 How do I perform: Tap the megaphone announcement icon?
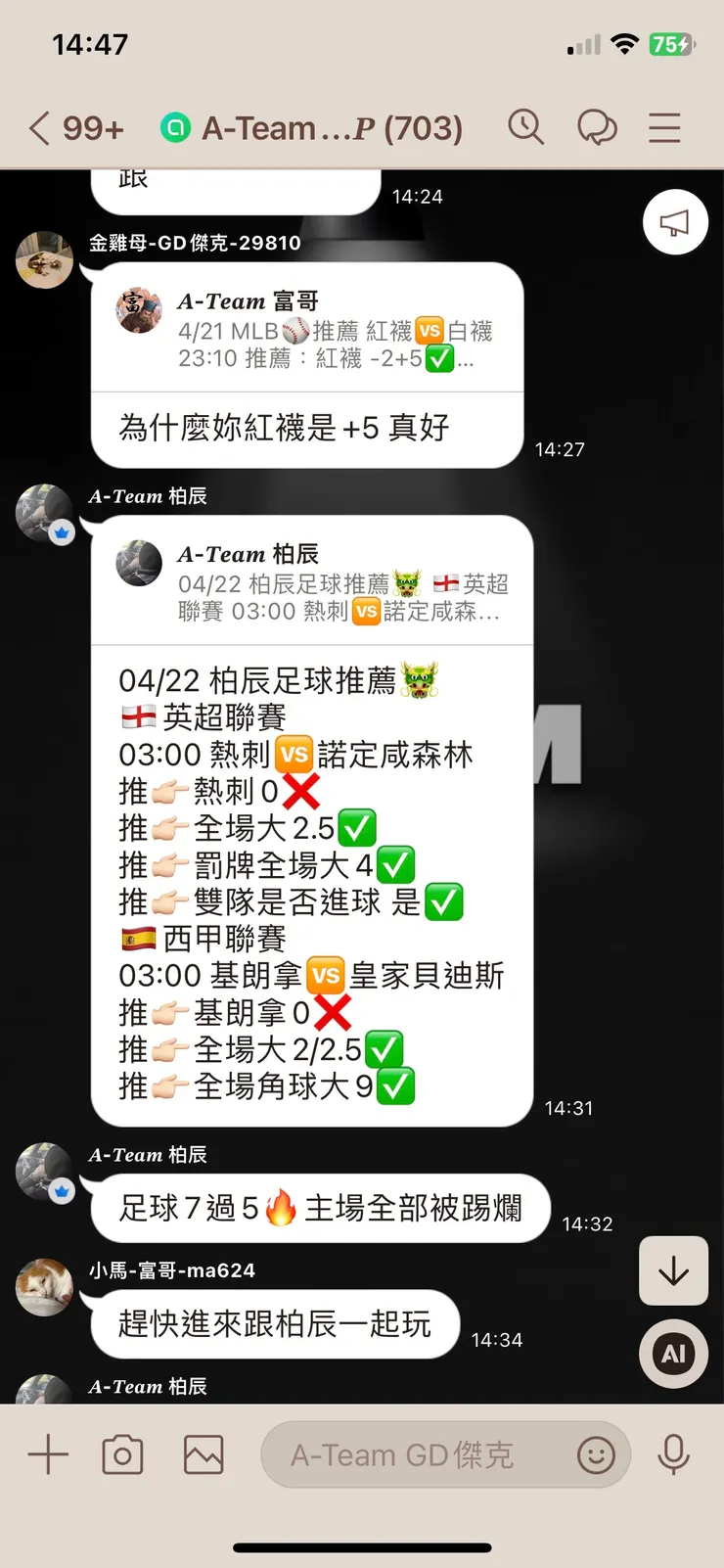click(674, 222)
